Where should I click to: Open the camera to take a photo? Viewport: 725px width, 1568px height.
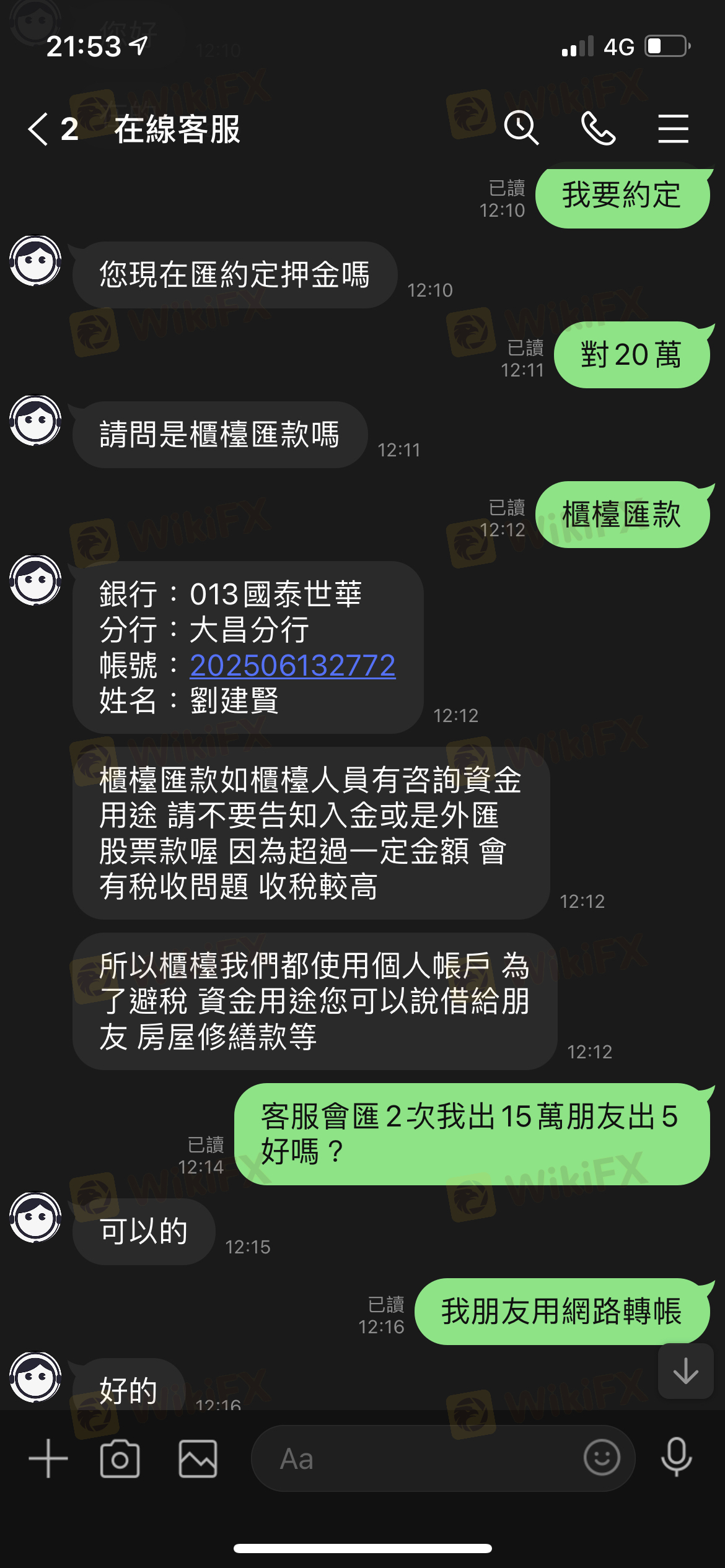coord(120,1458)
